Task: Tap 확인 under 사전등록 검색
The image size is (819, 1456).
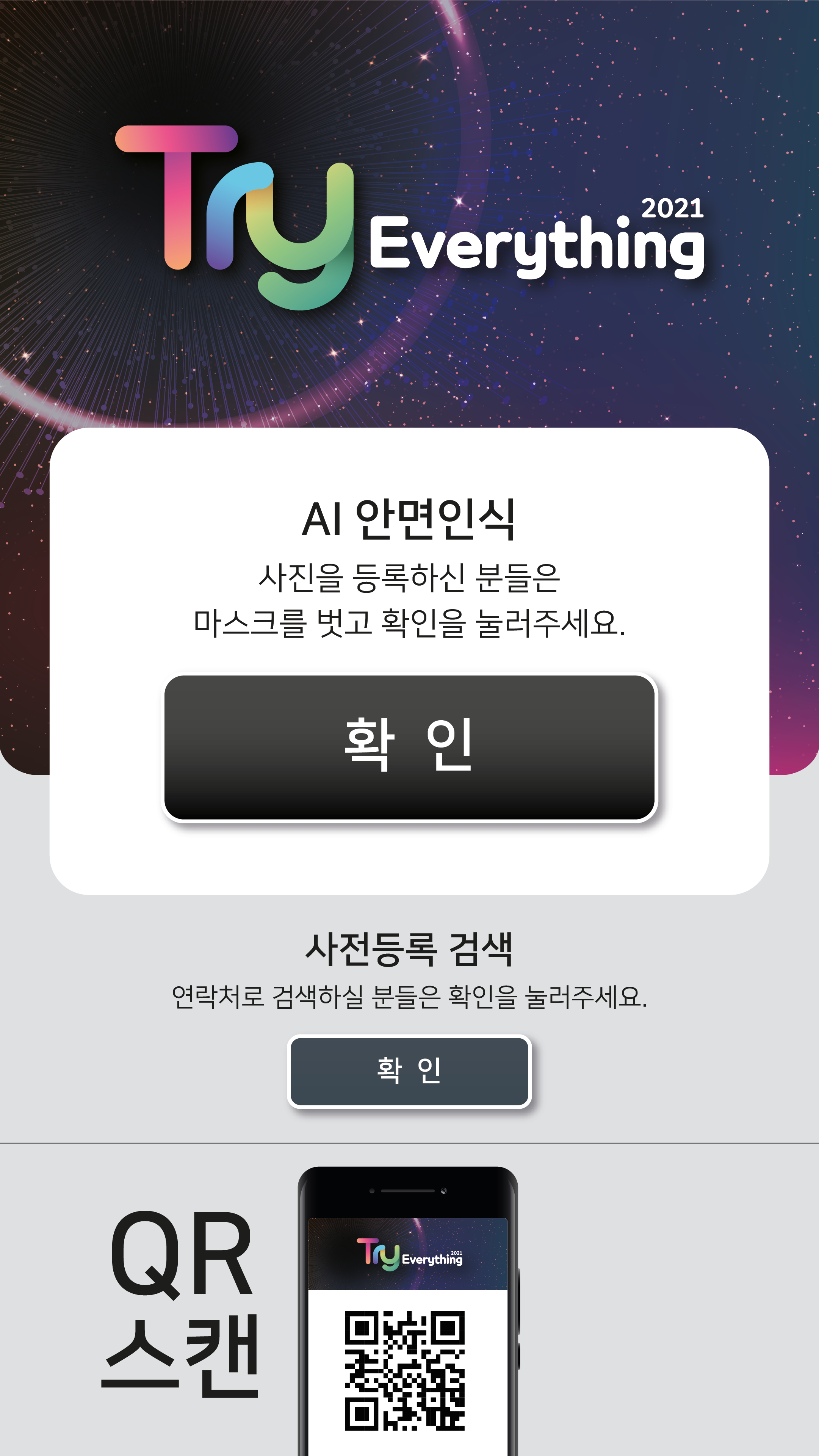Action: (409, 1071)
